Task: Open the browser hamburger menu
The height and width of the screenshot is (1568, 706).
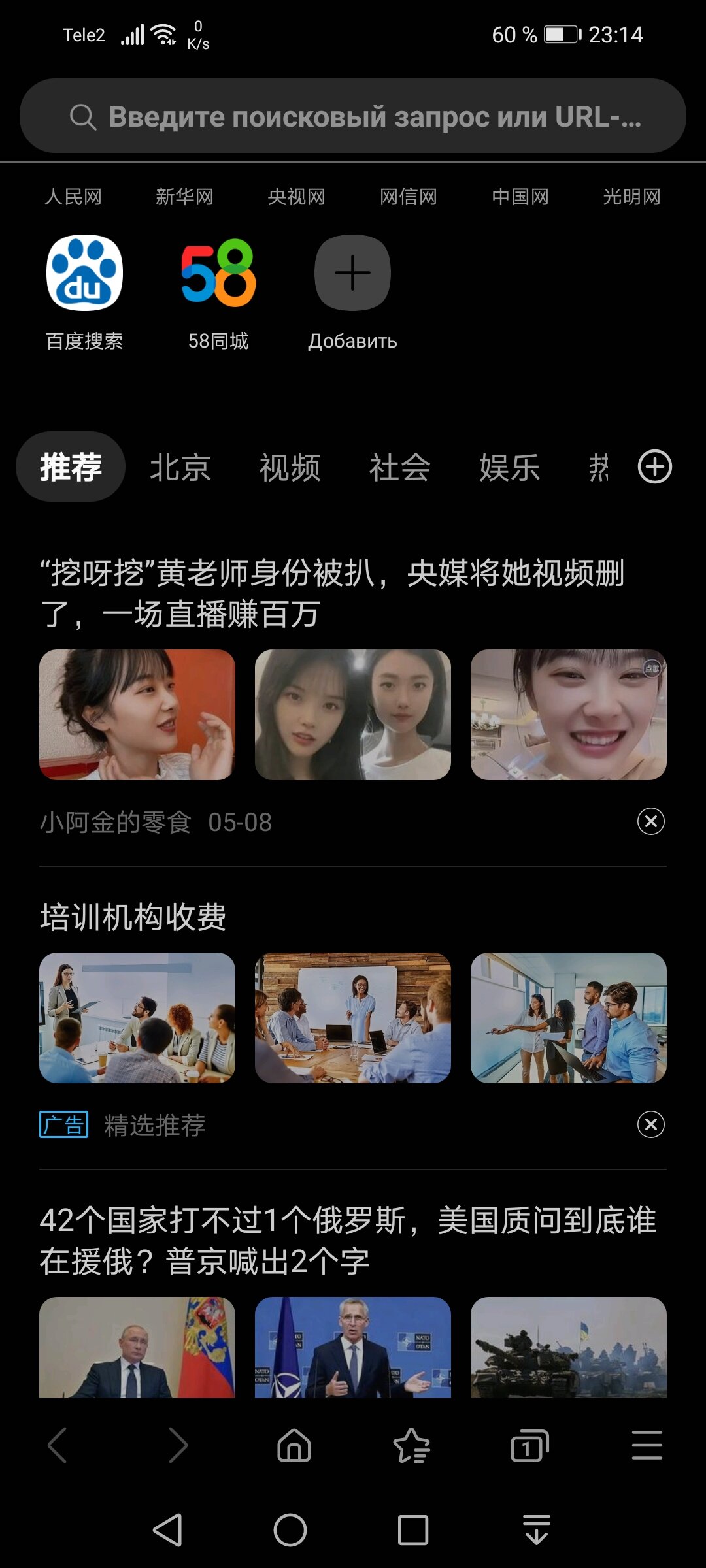Action: click(647, 1445)
